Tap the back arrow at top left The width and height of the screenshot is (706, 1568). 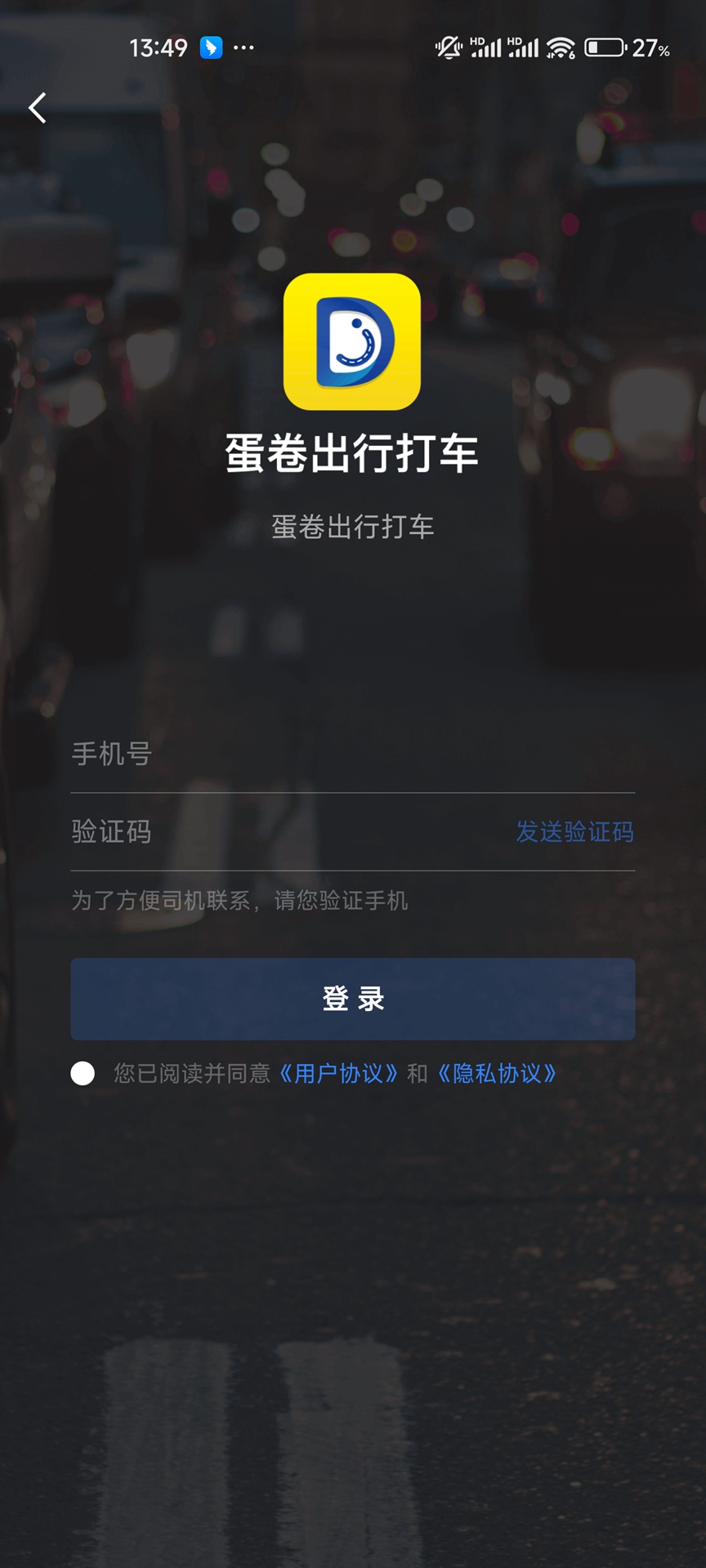tap(37, 107)
